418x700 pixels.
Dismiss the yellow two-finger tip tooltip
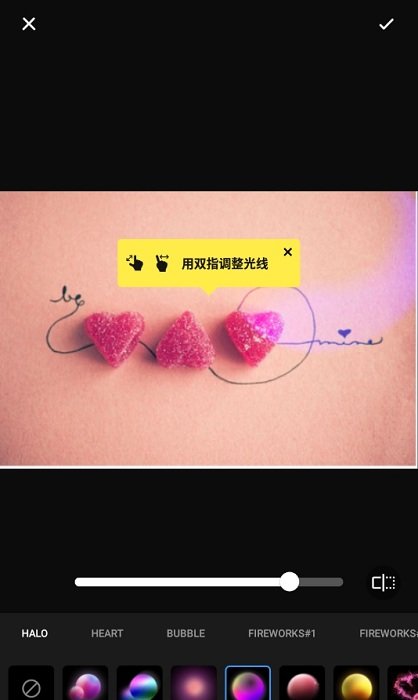pos(288,252)
